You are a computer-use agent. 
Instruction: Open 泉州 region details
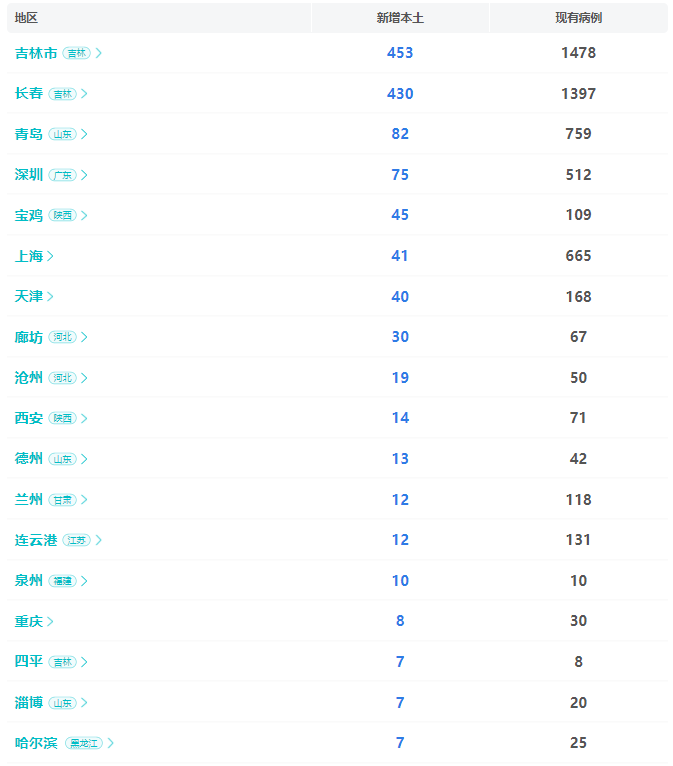[x=29, y=581]
